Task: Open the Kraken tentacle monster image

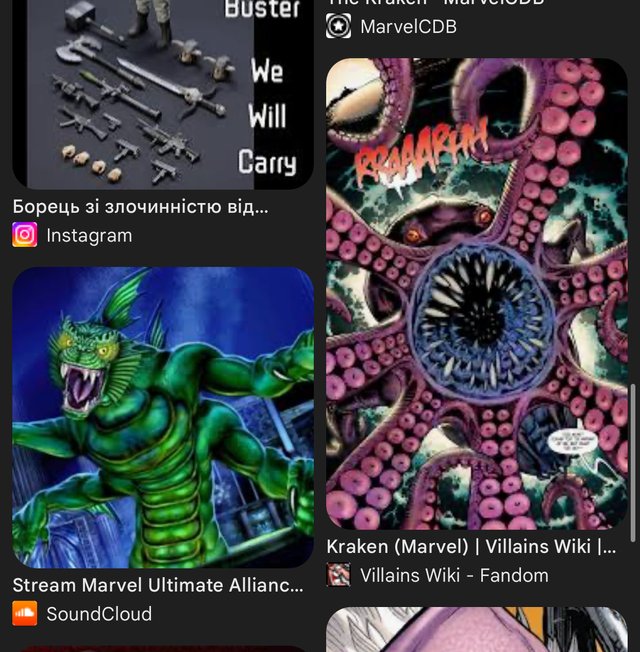Action: coord(476,293)
